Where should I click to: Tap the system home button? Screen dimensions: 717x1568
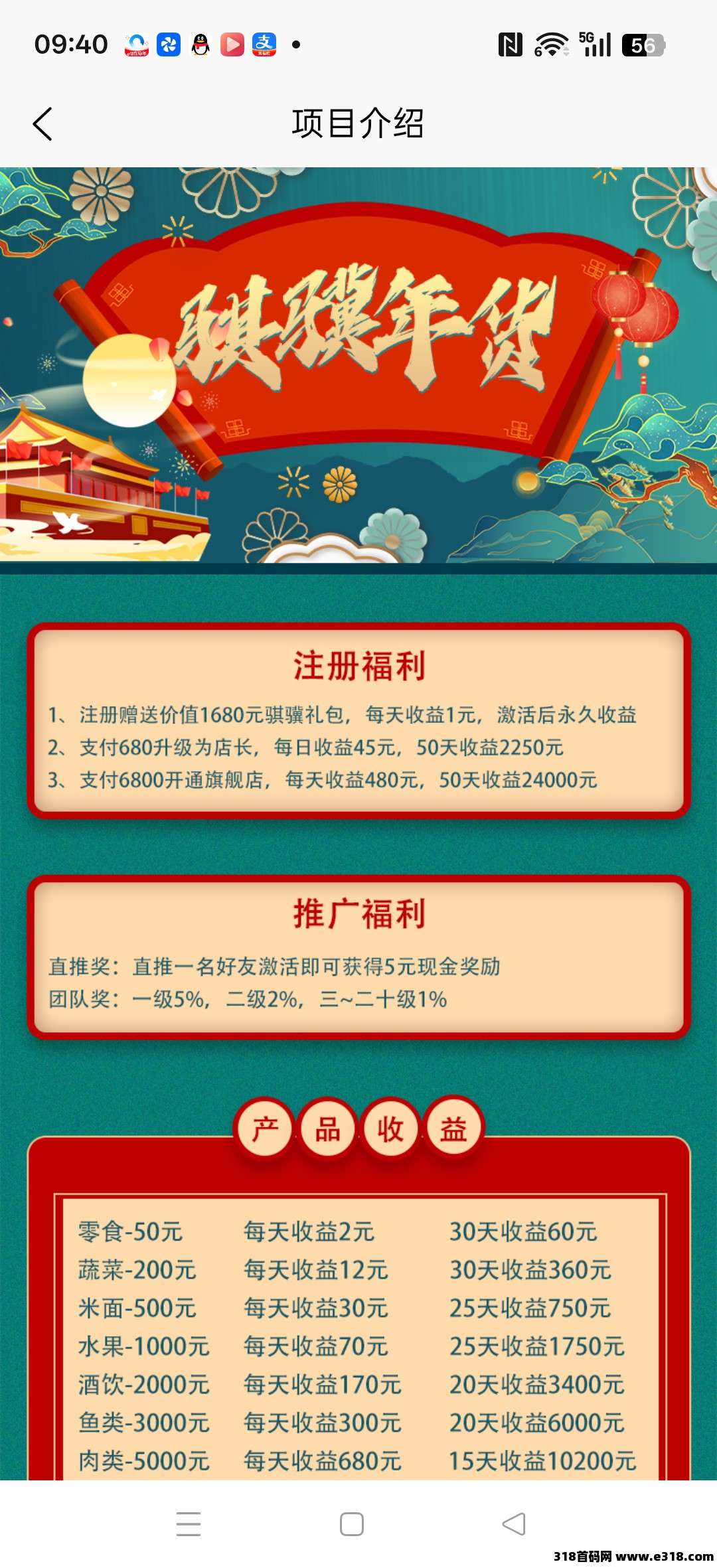351,1524
